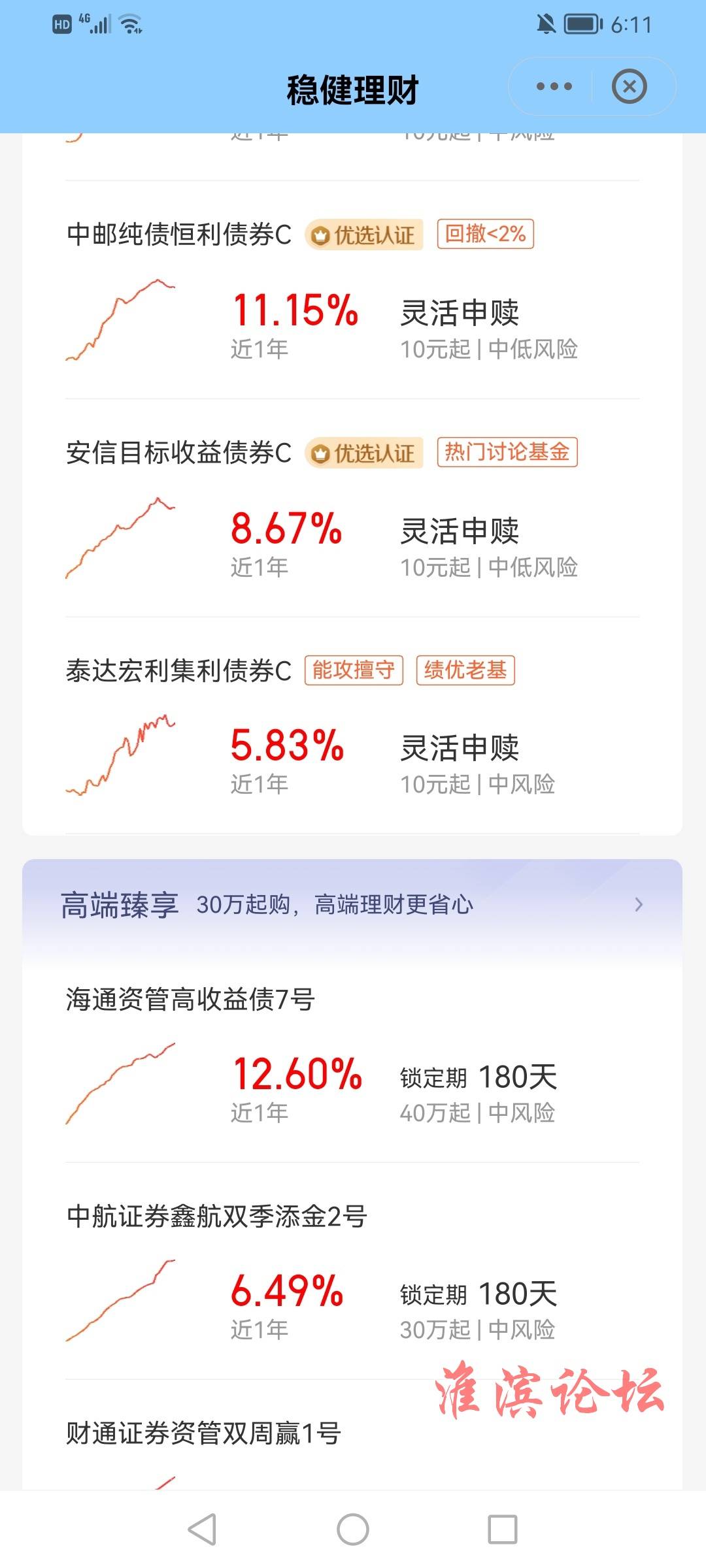The width and height of the screenshot is (706, 1568).
Task: Open the three-dot mini program menu
Action: 553,86
